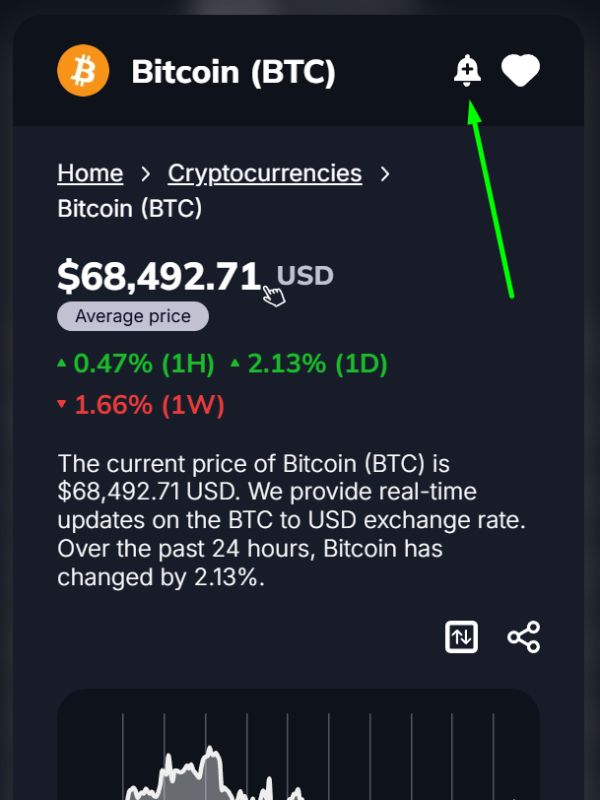Tap the Average price chip
600x800 pixels.
coord(132,316)
